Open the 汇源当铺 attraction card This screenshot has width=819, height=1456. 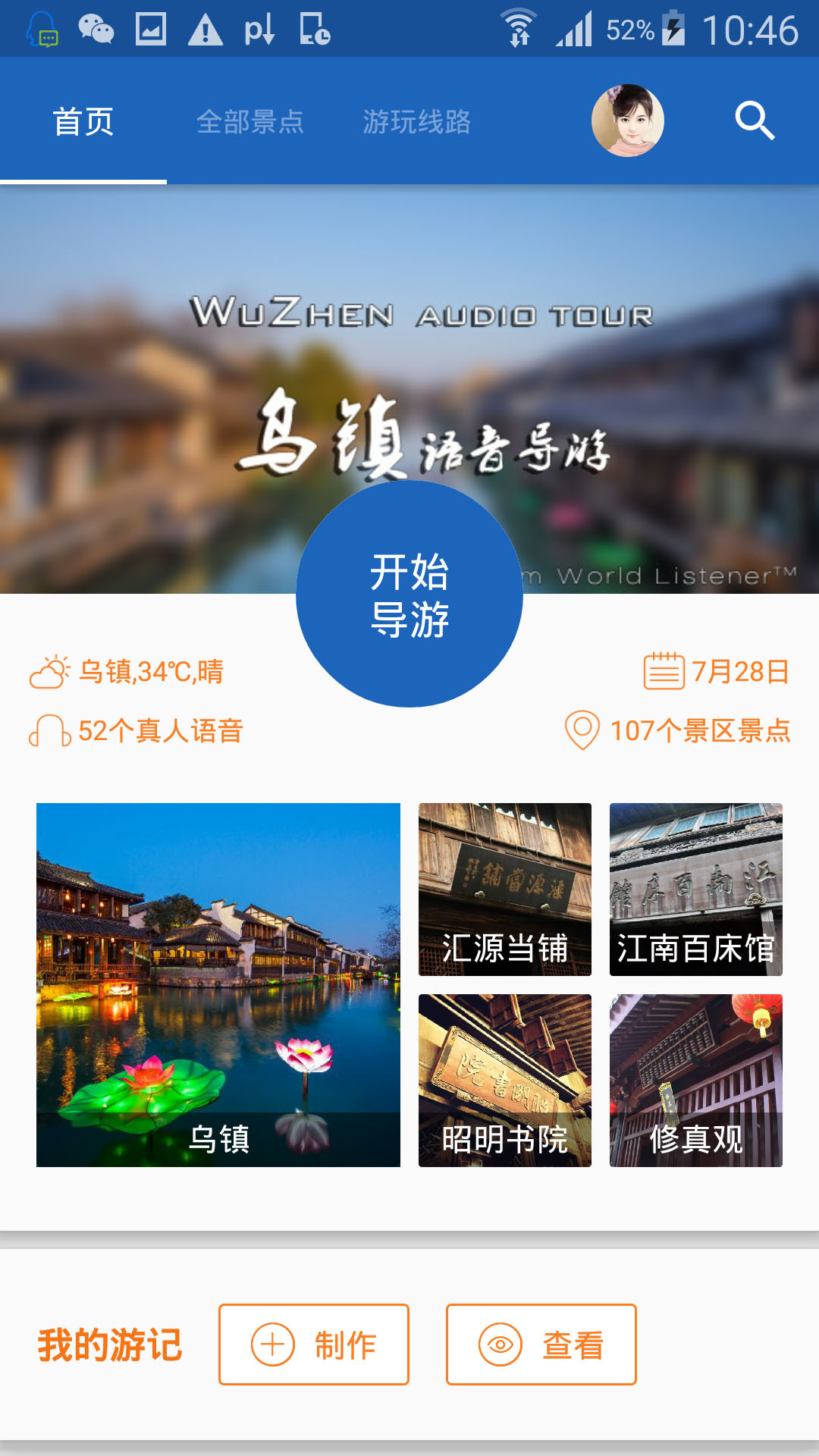(x=505, y=889)
